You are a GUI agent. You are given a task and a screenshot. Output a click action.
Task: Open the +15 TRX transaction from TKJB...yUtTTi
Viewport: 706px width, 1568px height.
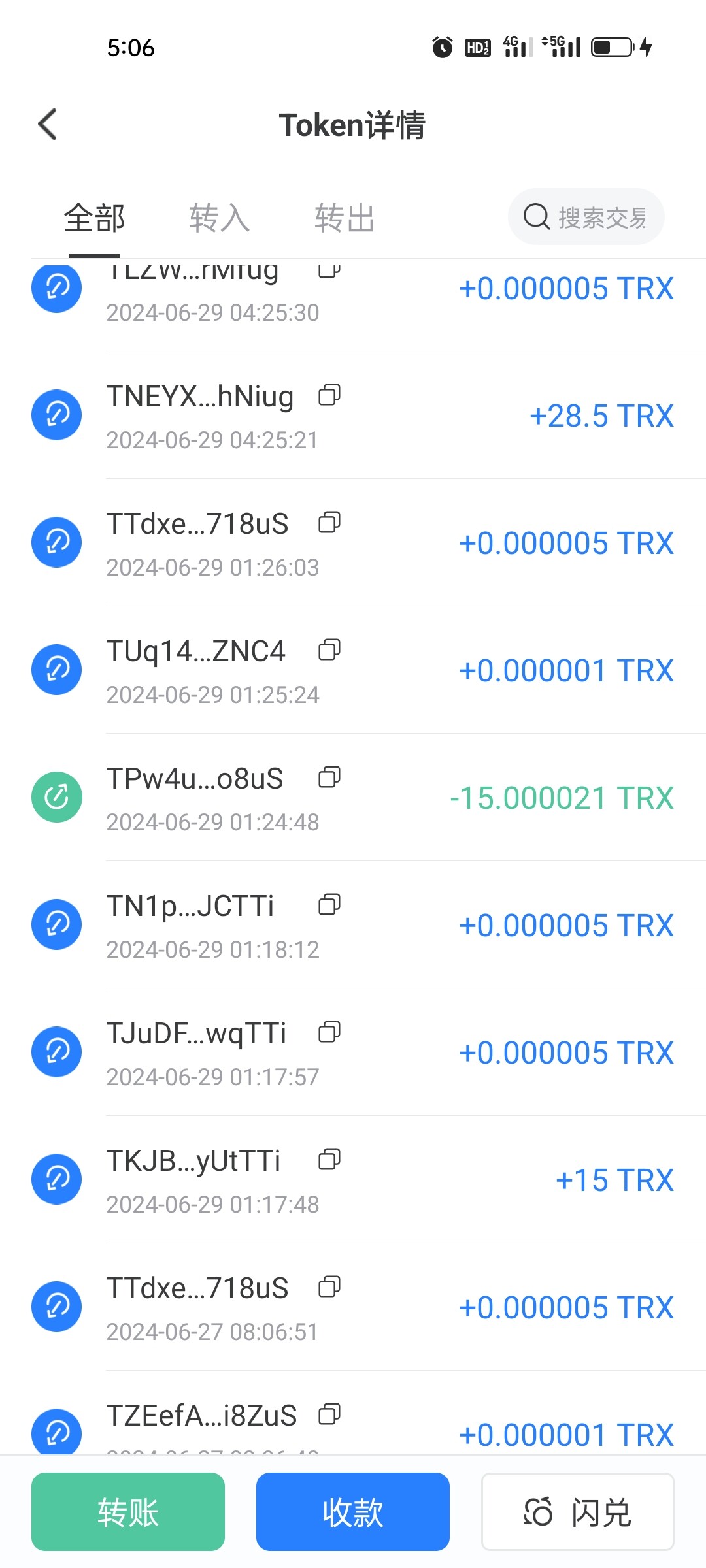353,1180
